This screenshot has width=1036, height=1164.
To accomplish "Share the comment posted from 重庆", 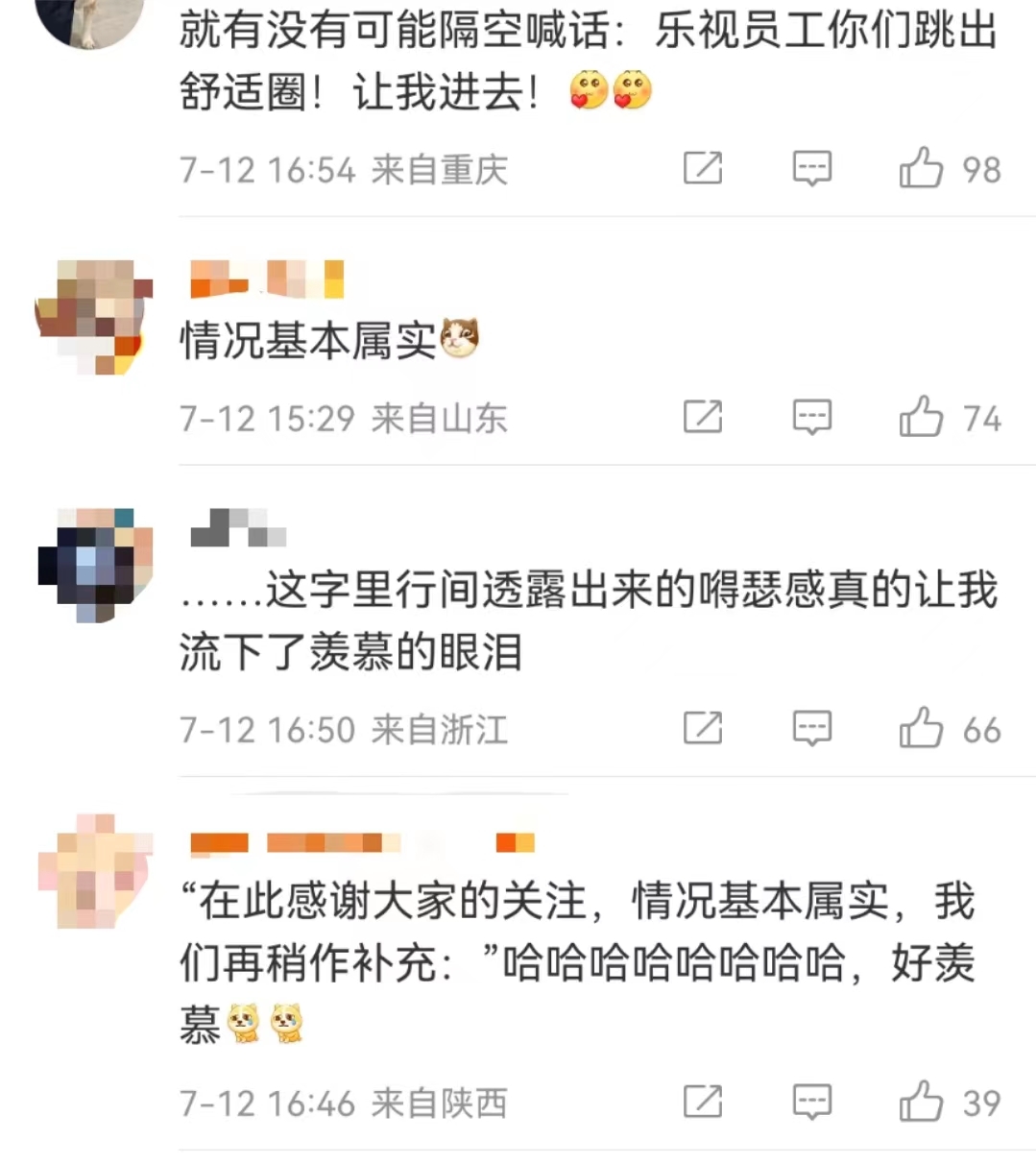I will pyautogui.click(x=702, y=168).
